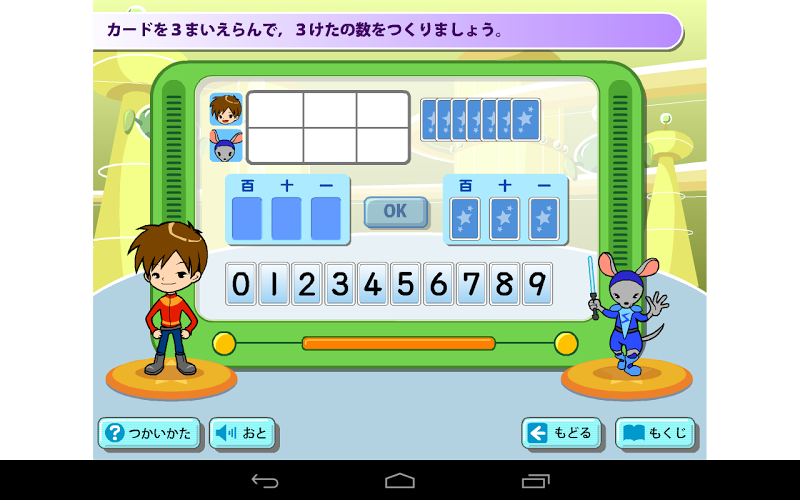The width and height of the screenshot is (800, 500).
Task: Open the もくじ table of contents
Action: pos(655,433)
